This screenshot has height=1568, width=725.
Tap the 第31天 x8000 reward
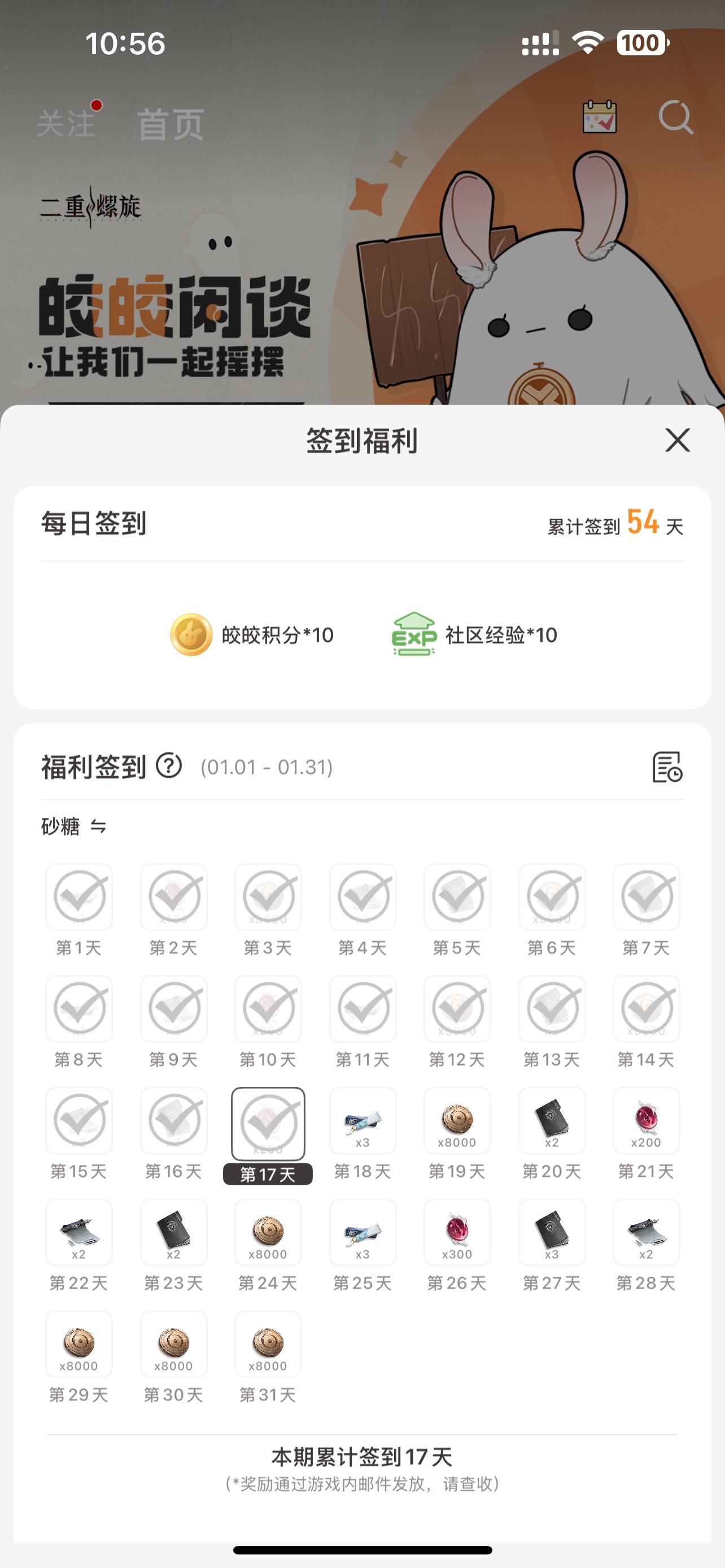point(268,1344)
